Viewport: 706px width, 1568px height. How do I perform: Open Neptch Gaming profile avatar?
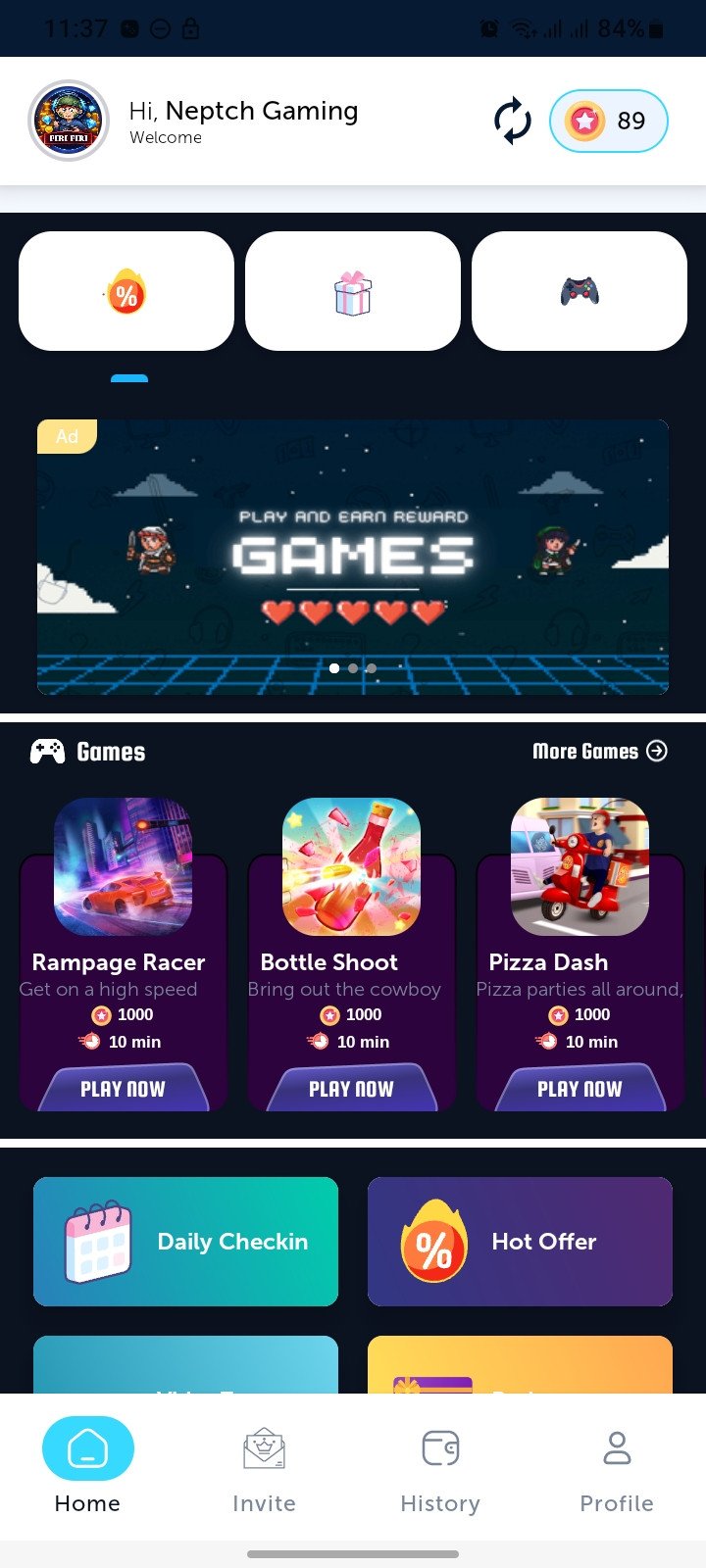point(69,121)
